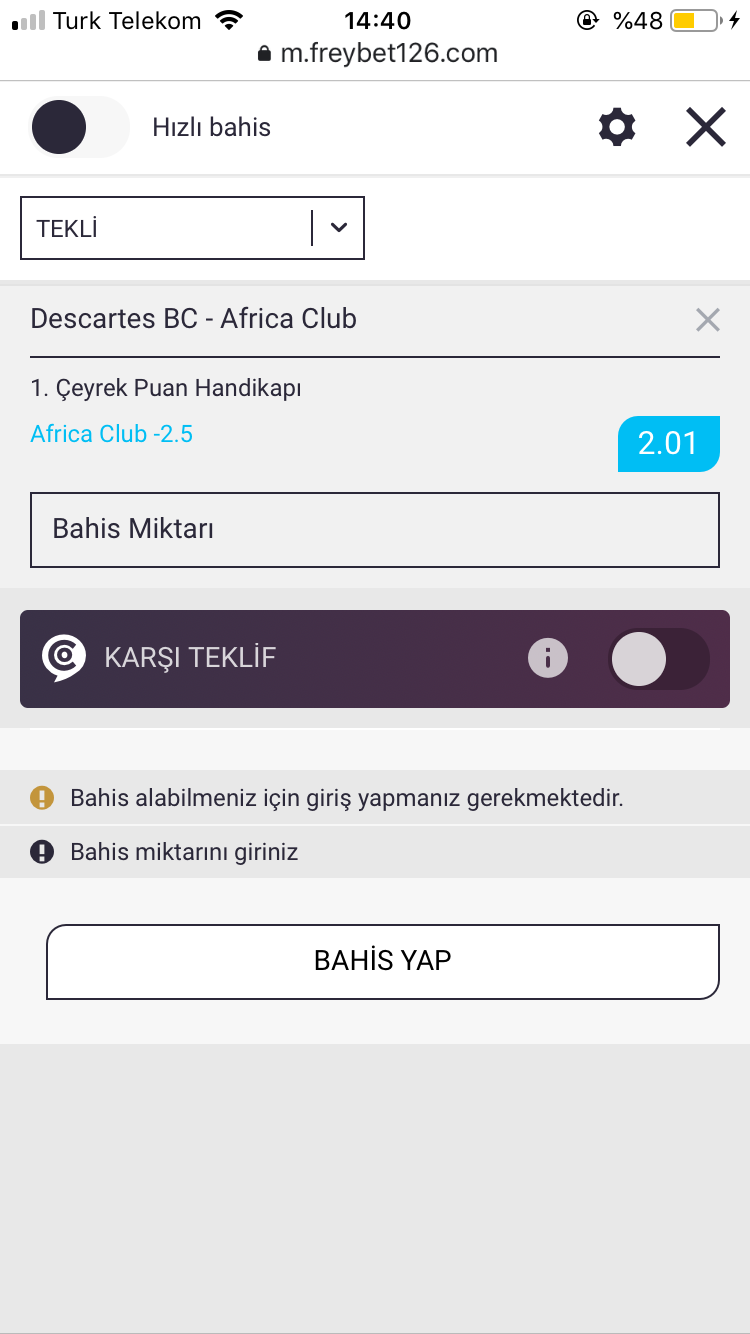The image size is (750, 1334).
Task: Close the bet slip panel
Action: coord(706,128)
